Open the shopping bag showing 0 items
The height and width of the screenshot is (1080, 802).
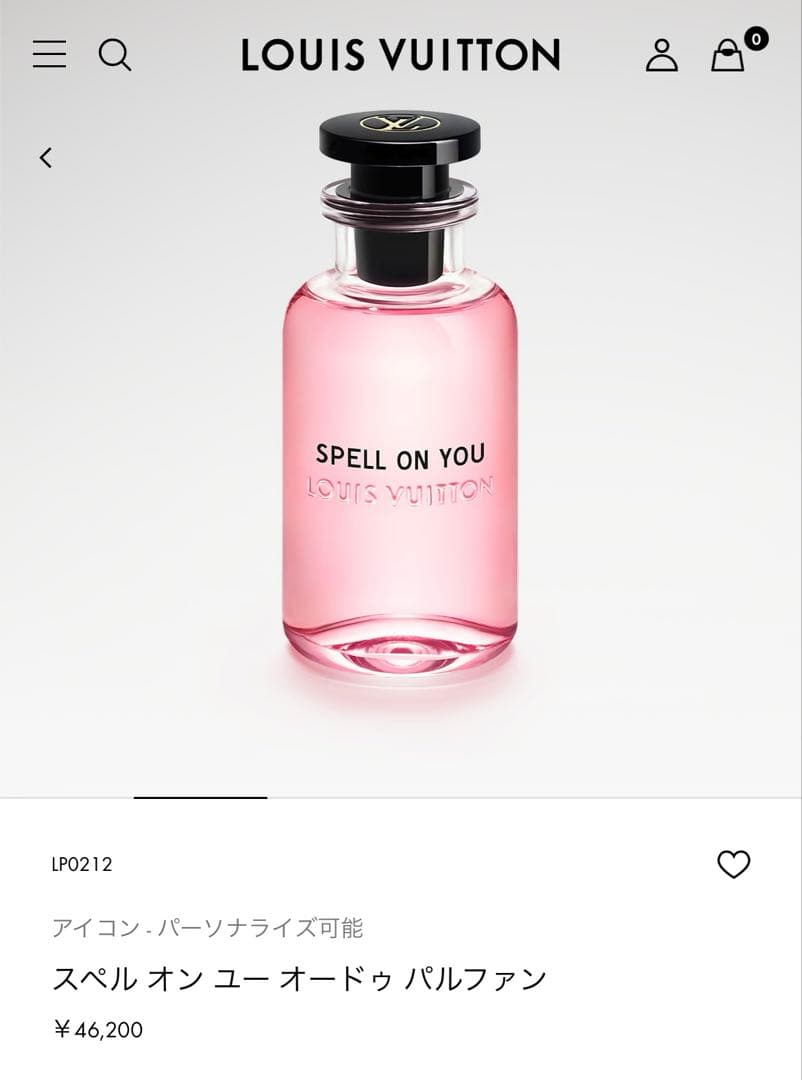[727, 57]
